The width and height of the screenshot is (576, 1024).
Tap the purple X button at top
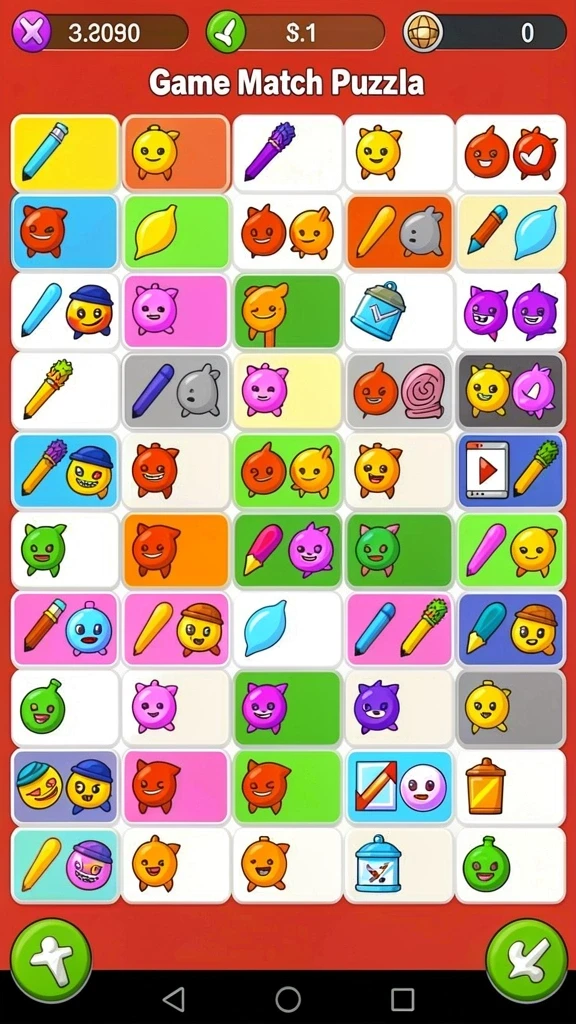[31, 31]
